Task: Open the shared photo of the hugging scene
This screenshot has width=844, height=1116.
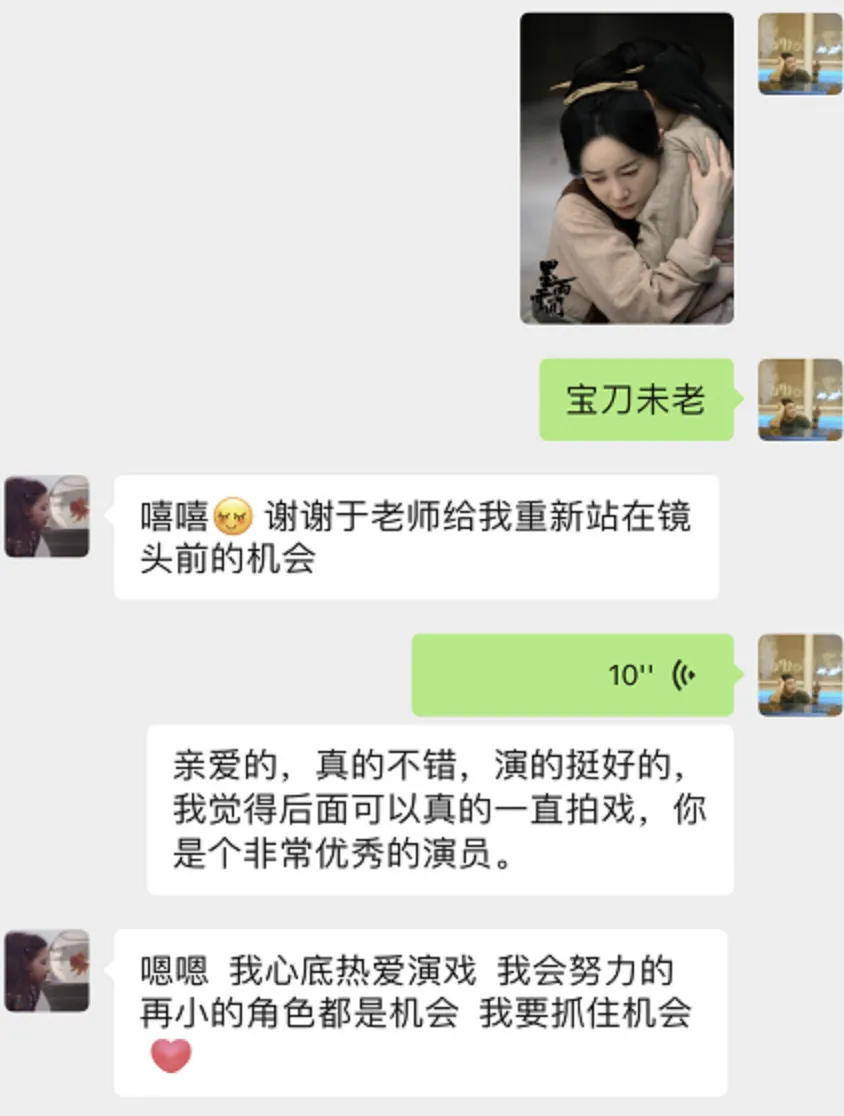Action: [x=627, y=168]
